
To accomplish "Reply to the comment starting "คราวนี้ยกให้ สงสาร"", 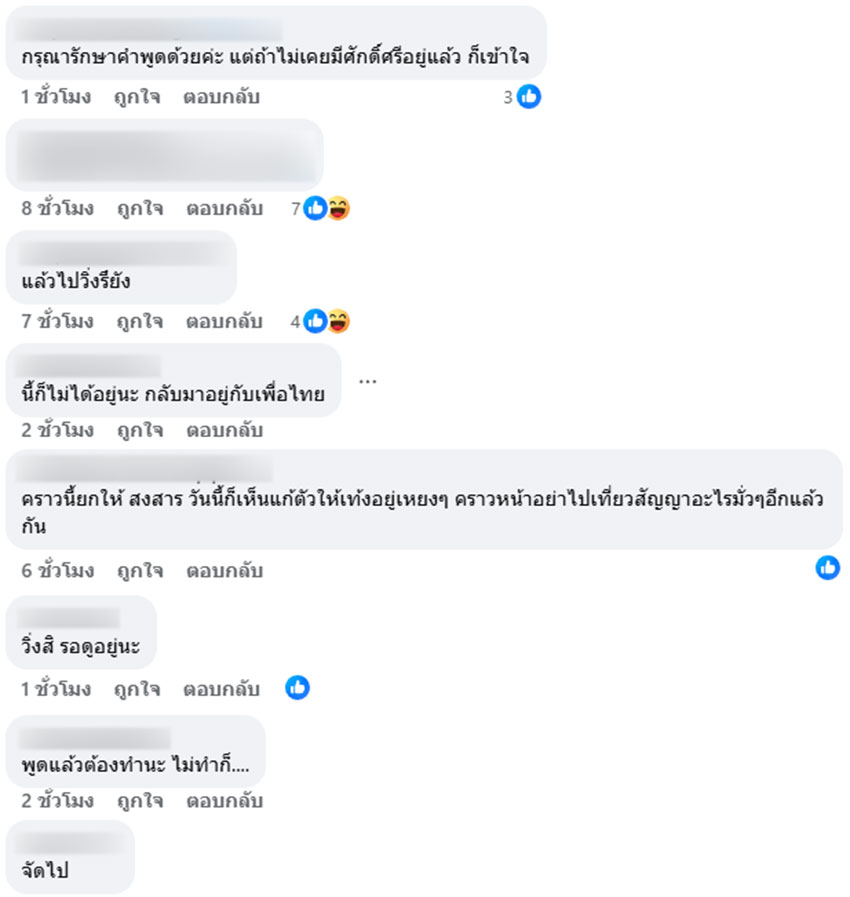I will click(224, 570).
